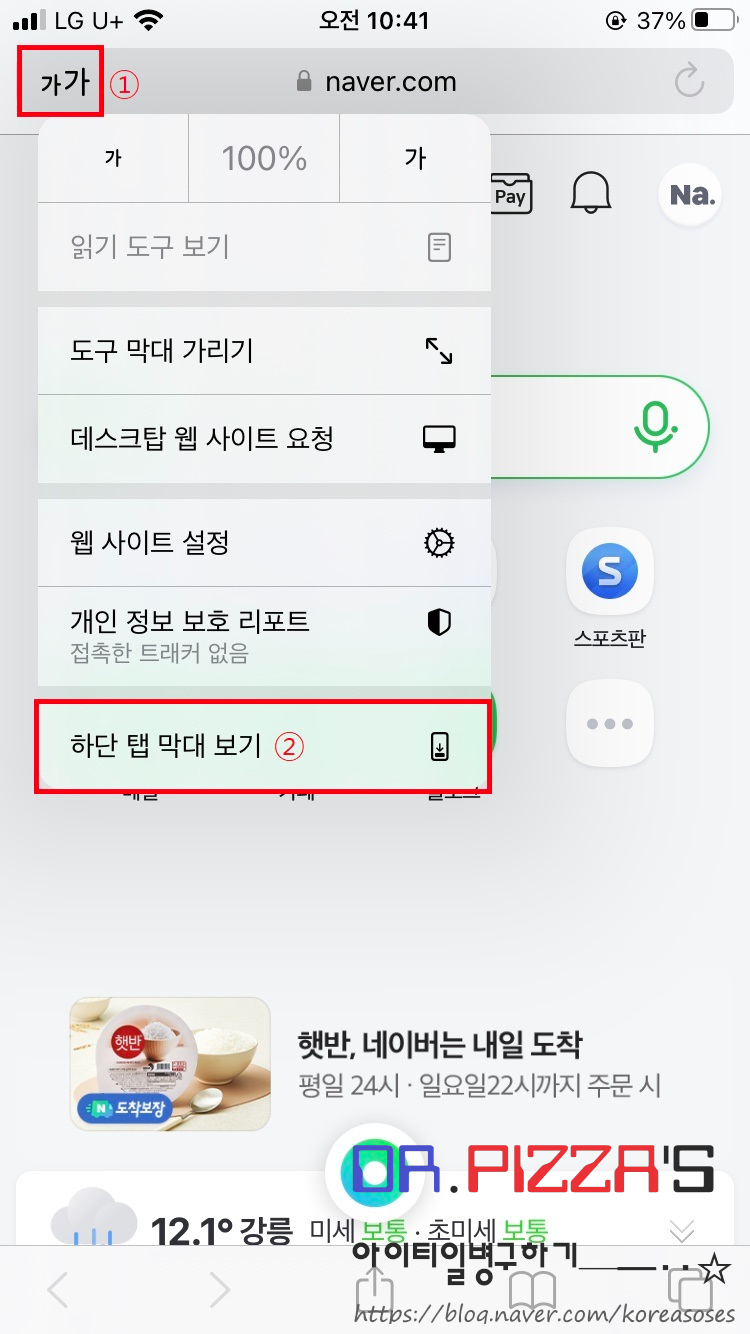
Task: Reset zoom with the 100% button
Action: pyautogui.click(x=264, y=158)
